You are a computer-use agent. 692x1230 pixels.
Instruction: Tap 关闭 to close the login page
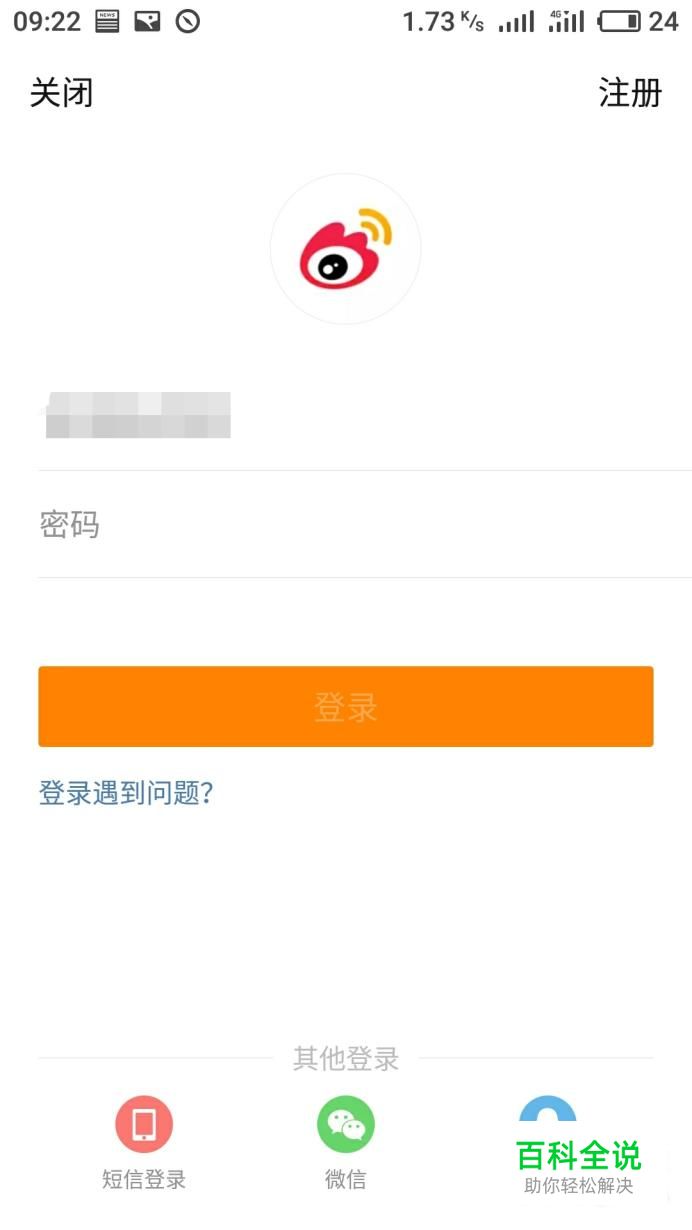tap(61, 93)
